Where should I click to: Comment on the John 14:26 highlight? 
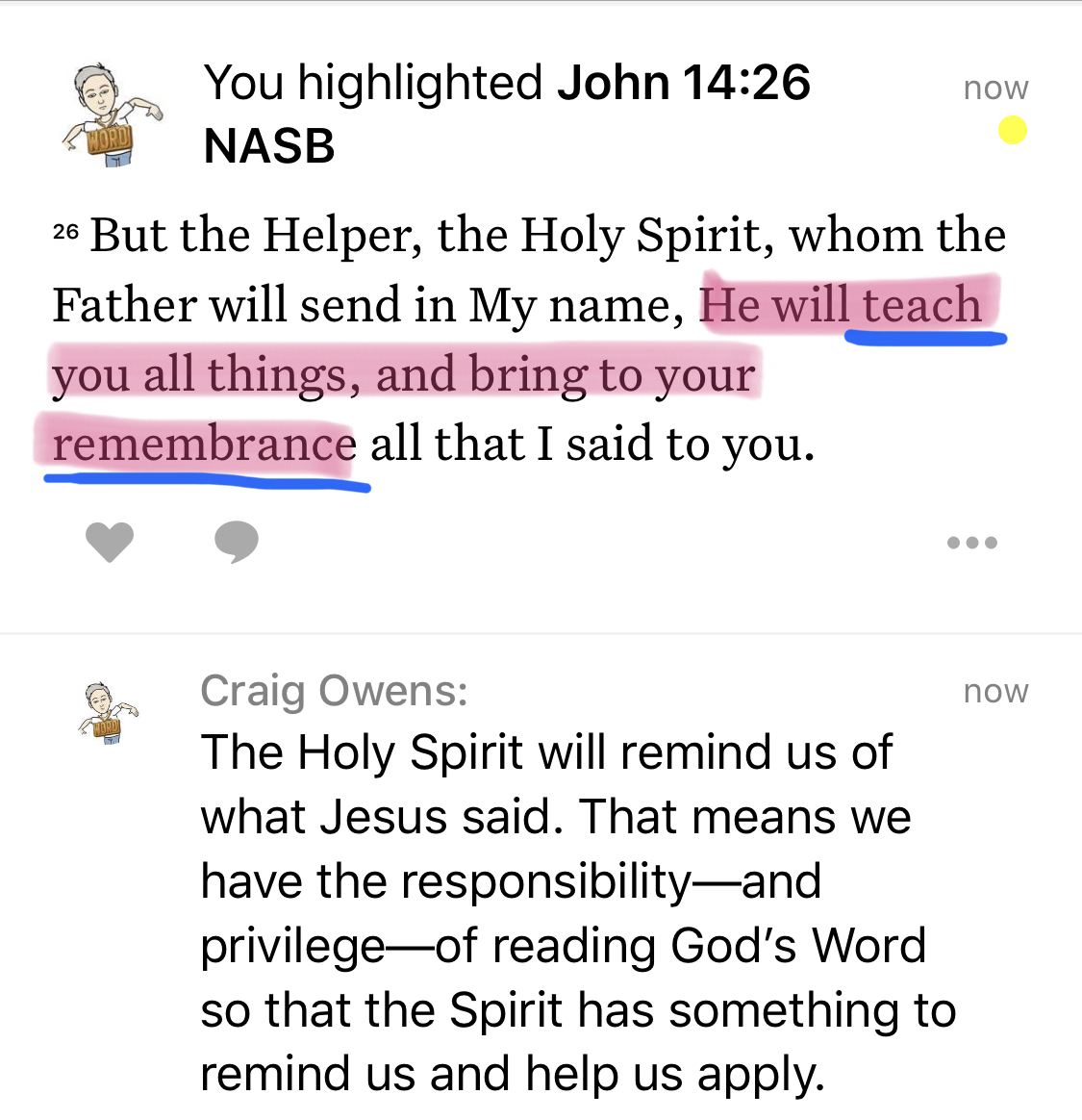[x=237, y=542]
